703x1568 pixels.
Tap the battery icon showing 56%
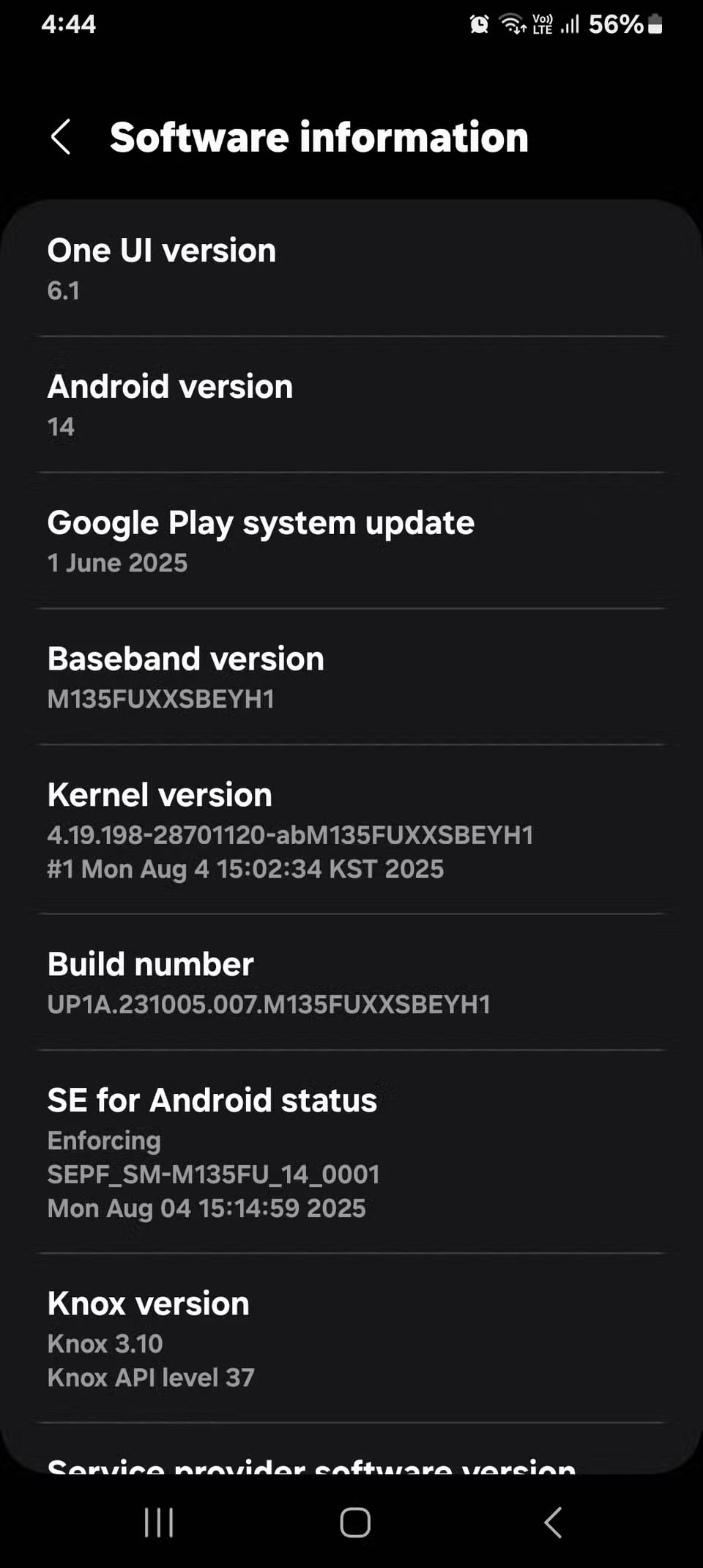pyautogui.click(x=654, y=24)
